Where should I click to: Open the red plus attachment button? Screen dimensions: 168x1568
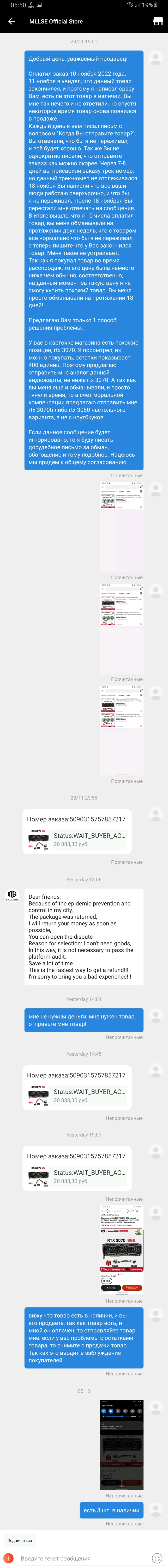tap(9, 1558)
